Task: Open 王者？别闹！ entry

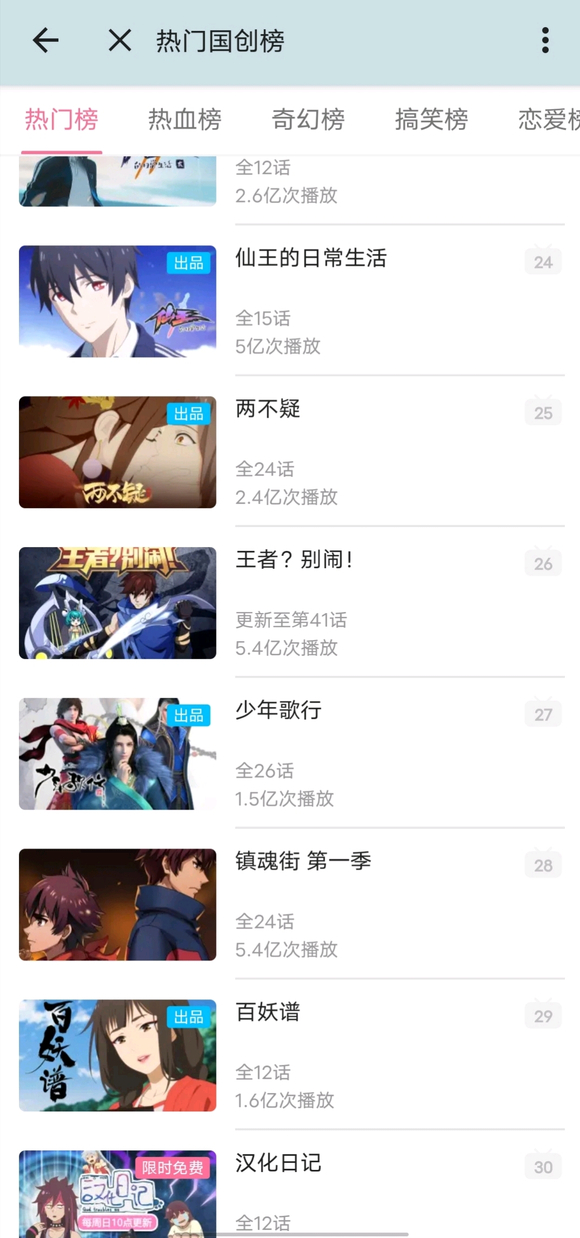Action: pyautogui.click(x=290, y=603)
